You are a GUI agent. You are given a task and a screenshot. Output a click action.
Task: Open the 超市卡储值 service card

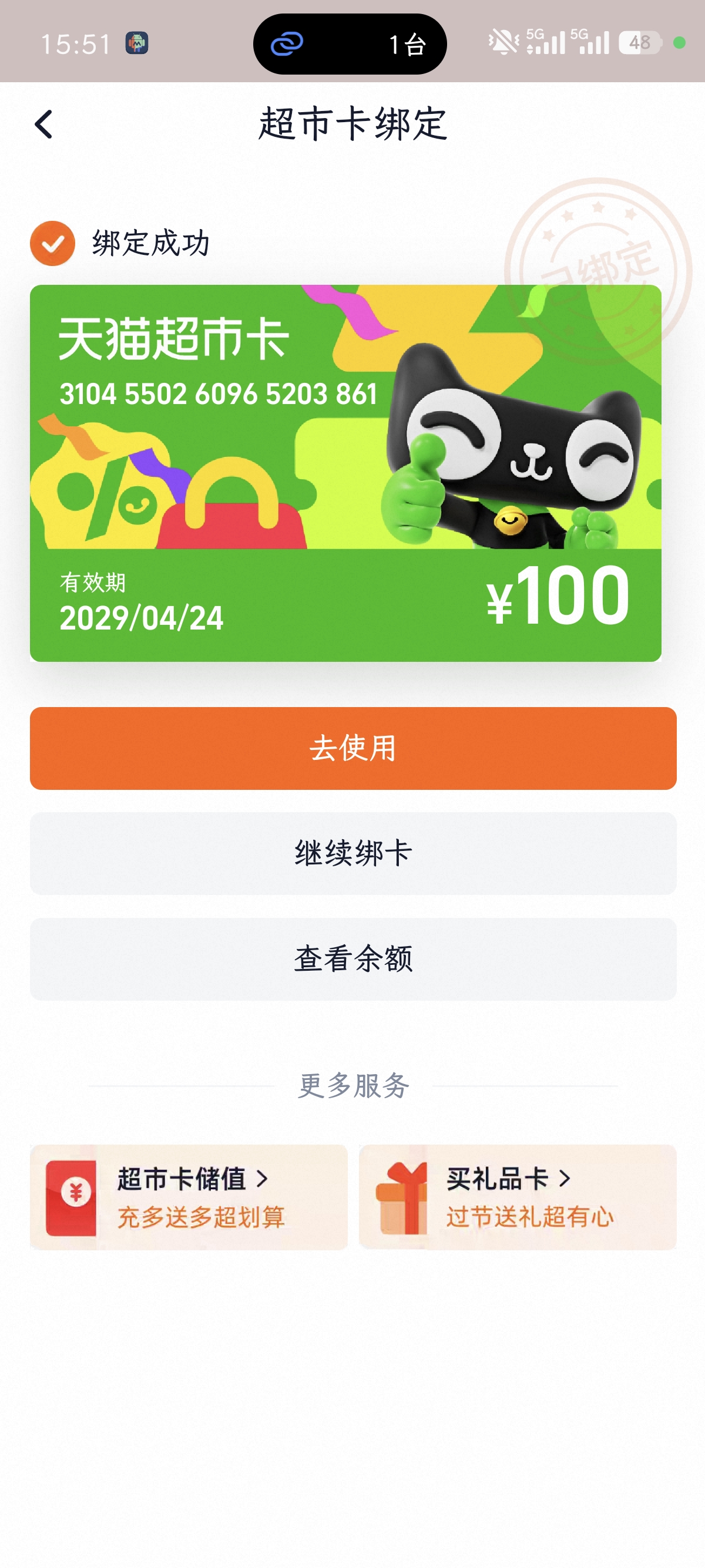[x=189, y=1197]
